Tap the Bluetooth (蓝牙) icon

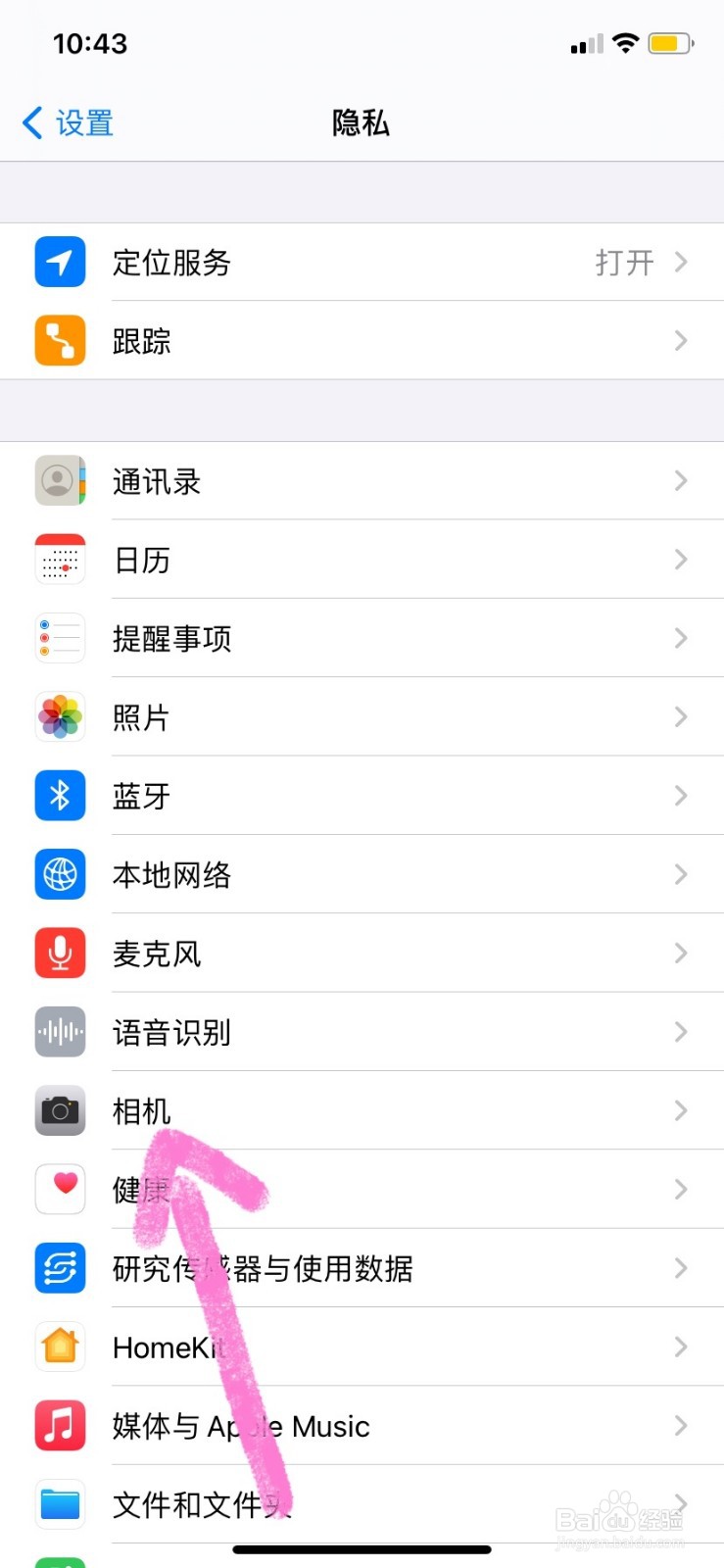60,796
